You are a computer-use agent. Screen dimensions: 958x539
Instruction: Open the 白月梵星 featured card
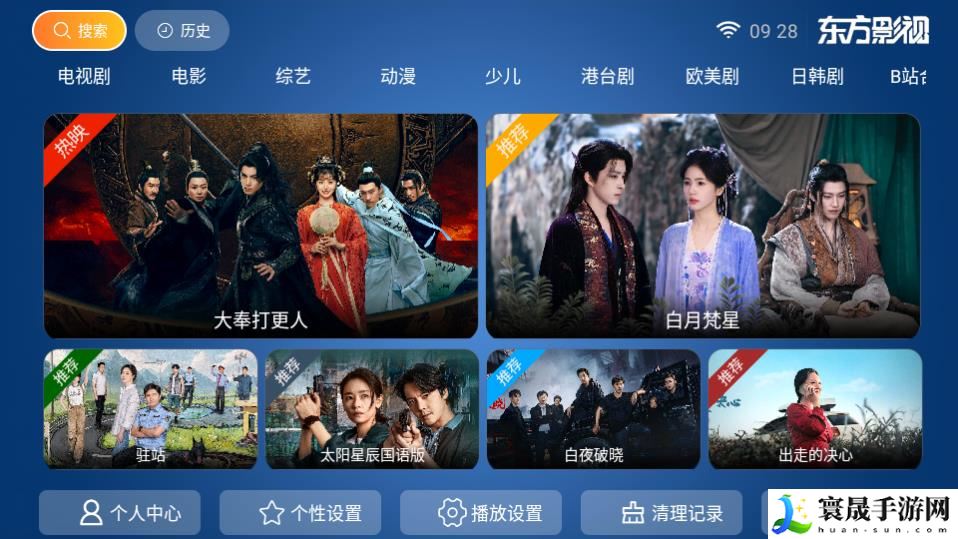click(x=703, y=225)
